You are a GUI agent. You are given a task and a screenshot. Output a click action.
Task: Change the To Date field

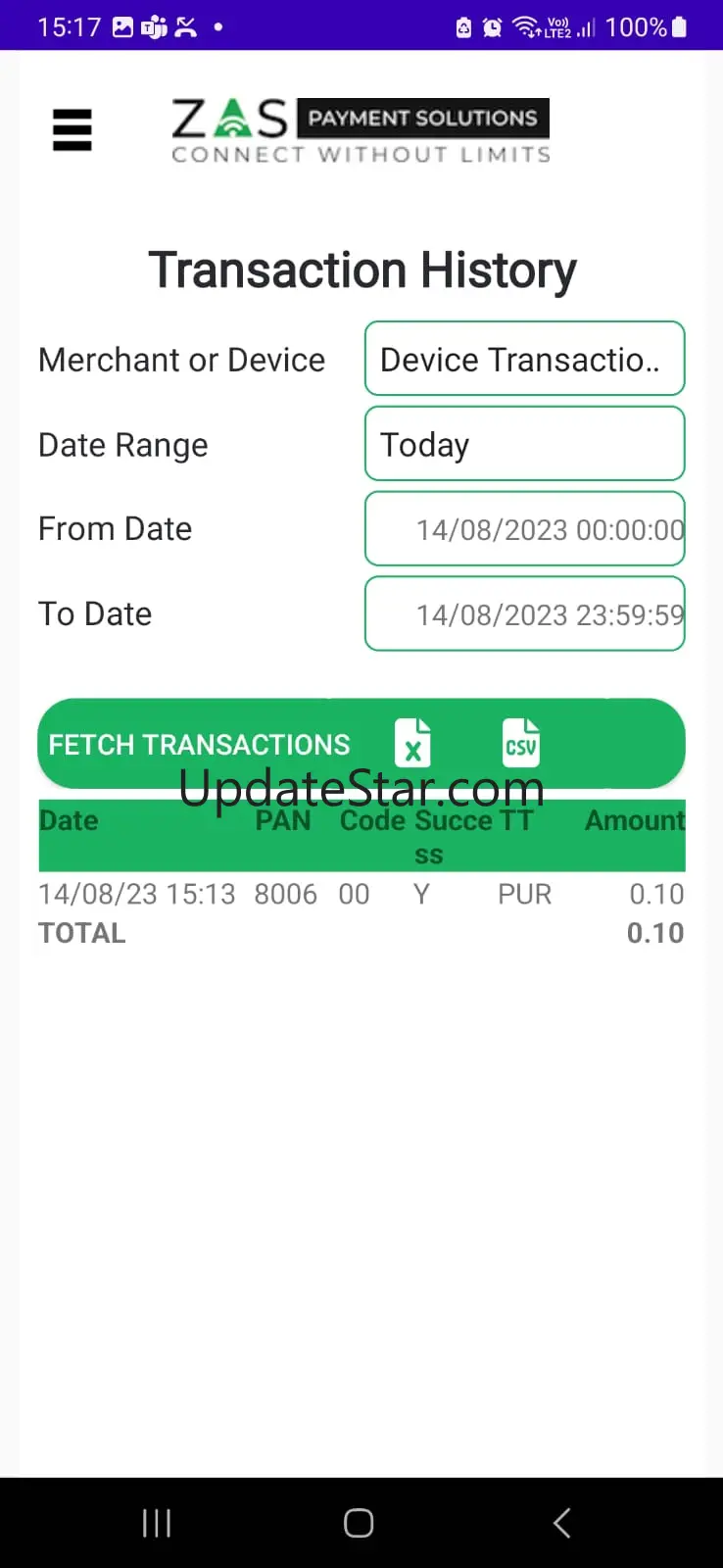[x=524, y=614]
